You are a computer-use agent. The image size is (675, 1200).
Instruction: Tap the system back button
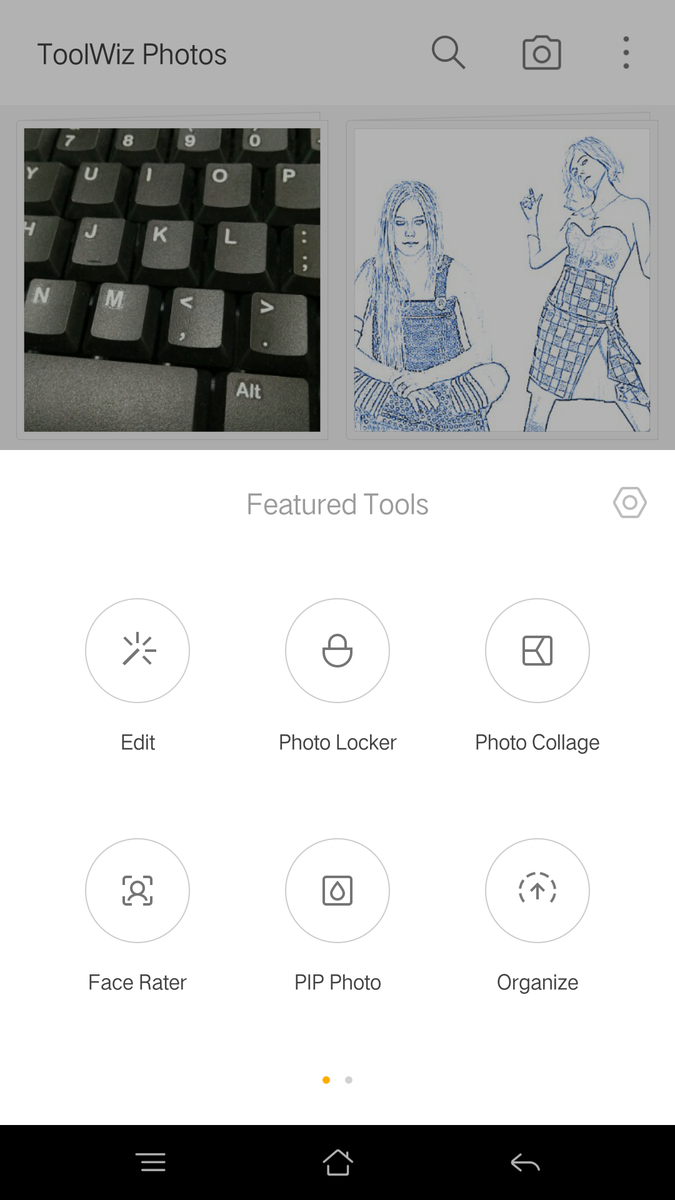[x=525, y=1162]
